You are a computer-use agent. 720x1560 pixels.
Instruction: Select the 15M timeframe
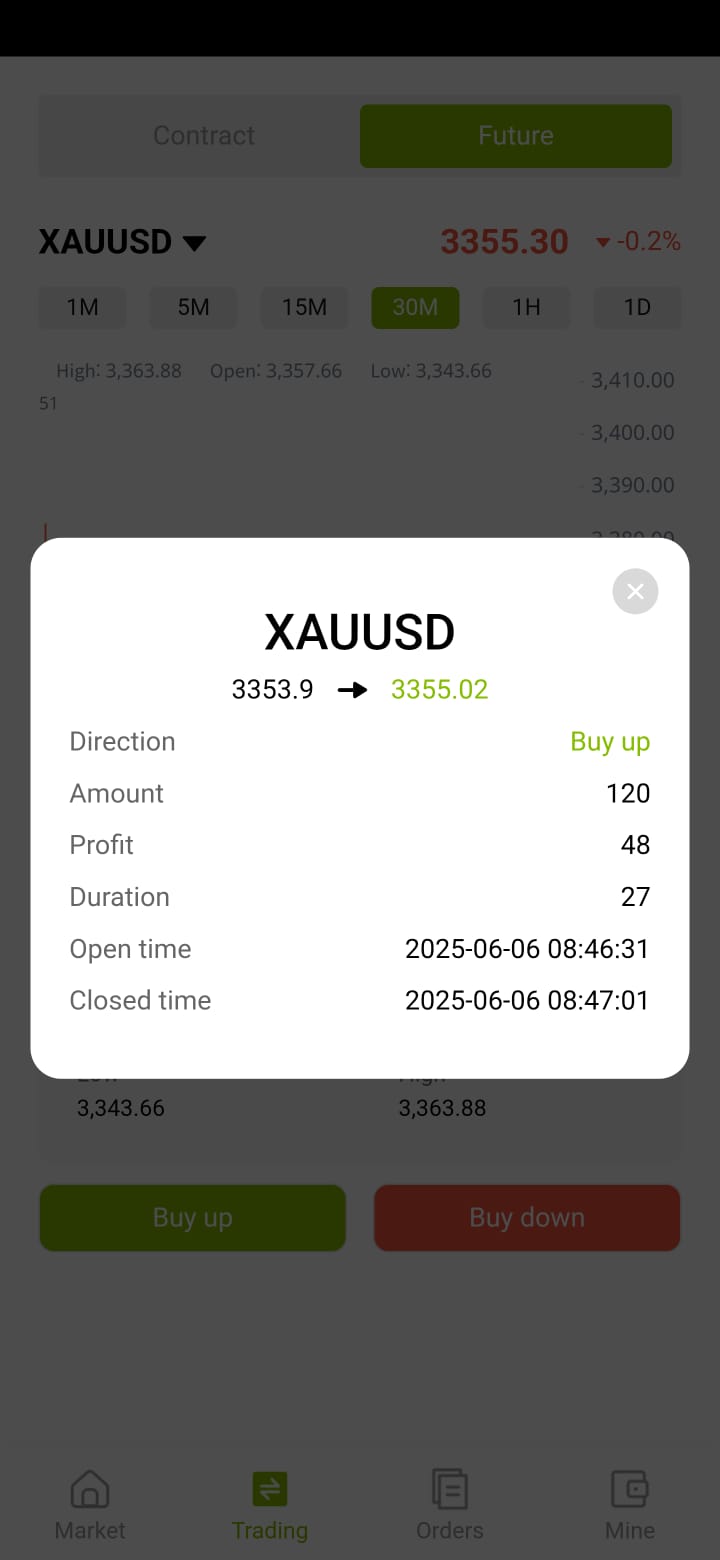coord(305,308)
